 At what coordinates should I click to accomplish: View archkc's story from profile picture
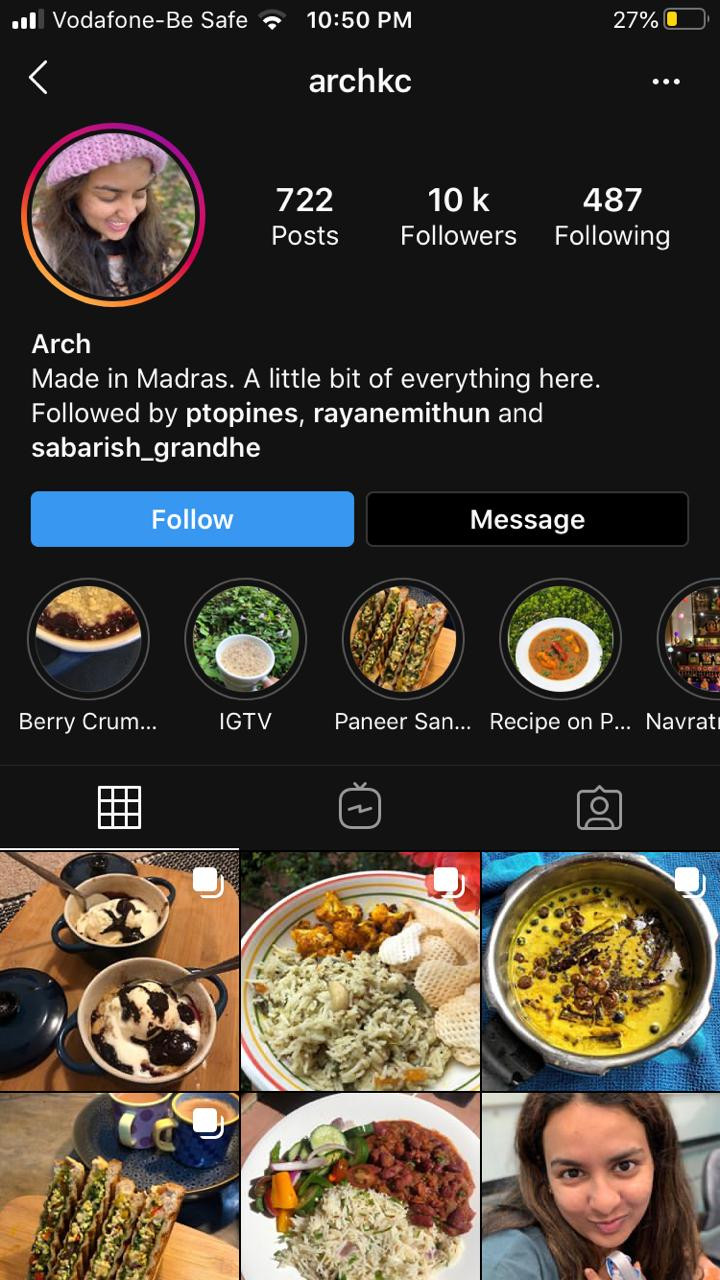[113, 214]
